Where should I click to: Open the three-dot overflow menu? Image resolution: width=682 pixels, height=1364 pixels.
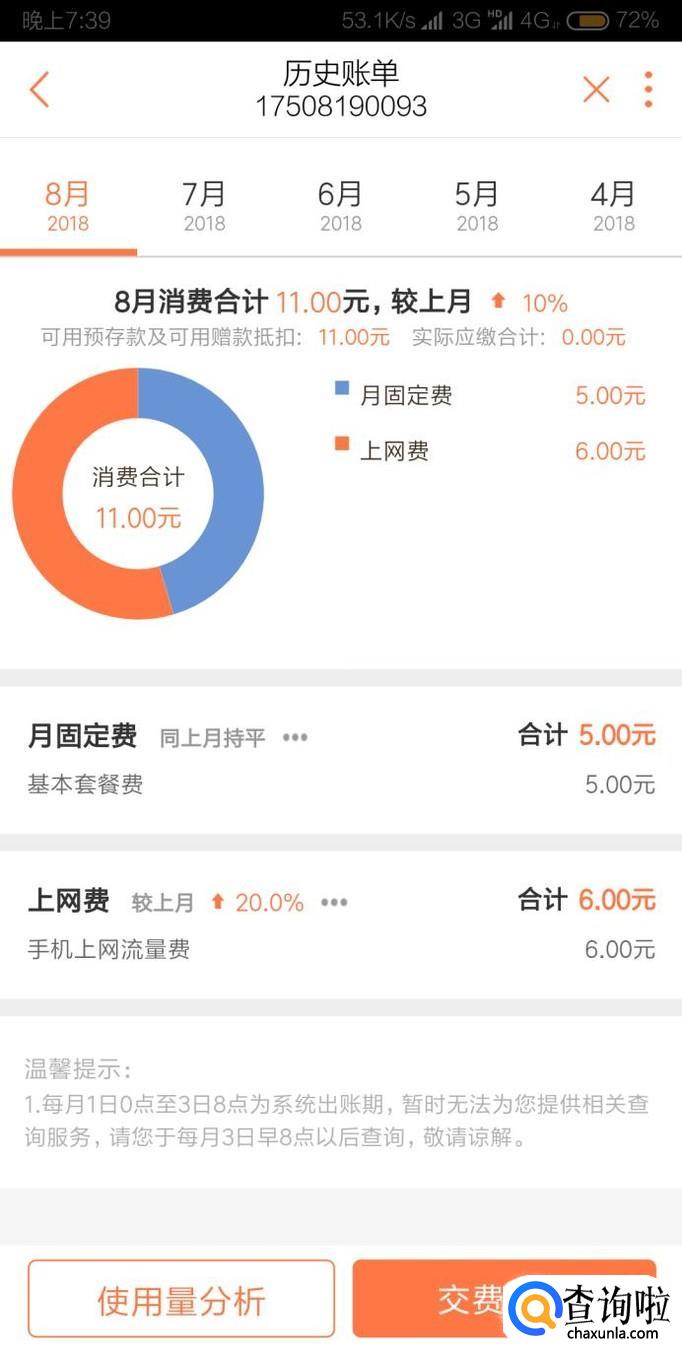(648, 90)
